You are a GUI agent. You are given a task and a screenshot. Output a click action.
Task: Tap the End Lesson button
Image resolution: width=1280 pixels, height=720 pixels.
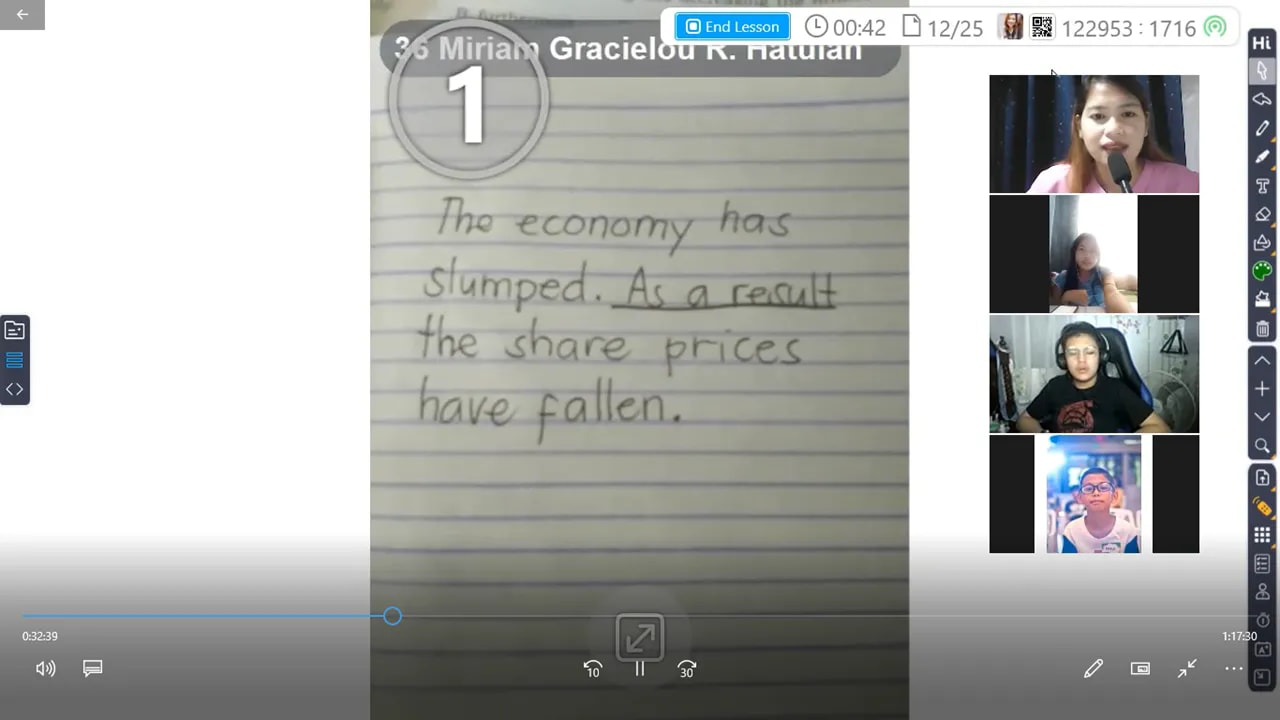[x=733, y=27]
